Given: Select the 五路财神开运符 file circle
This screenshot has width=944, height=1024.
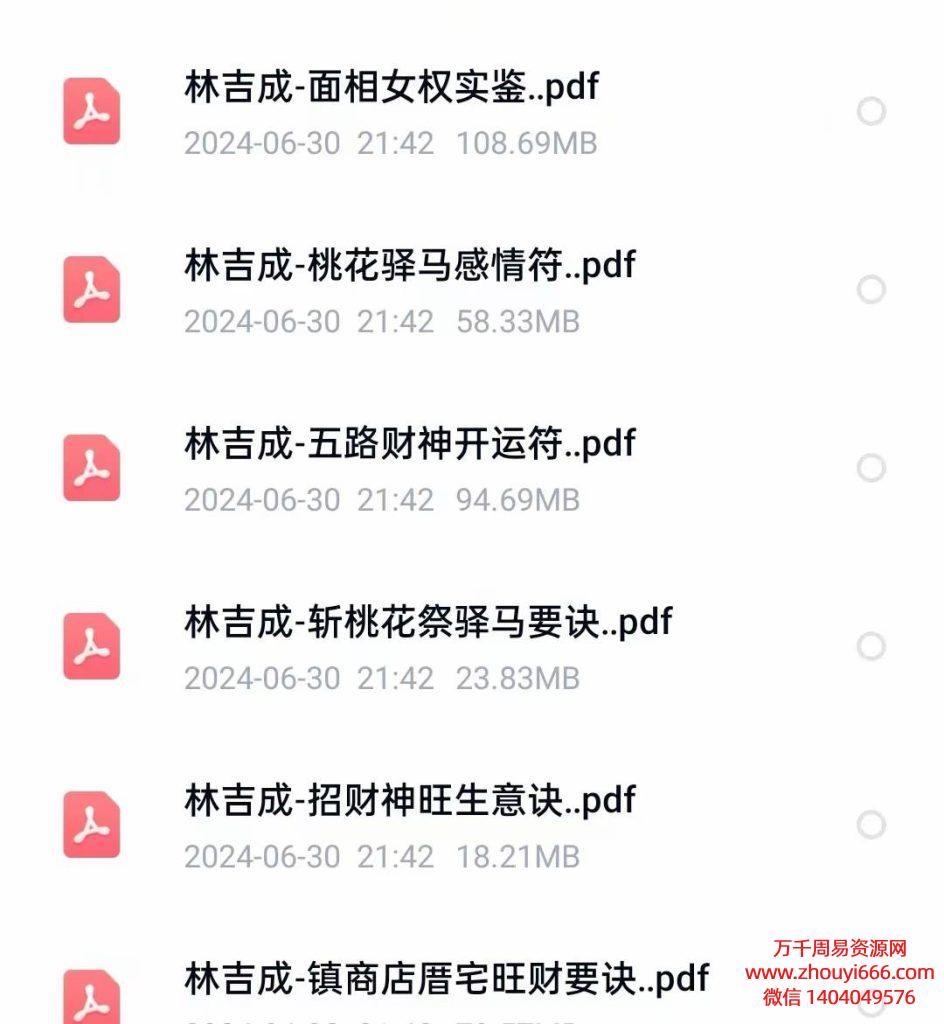Looking at the screenshot, I should tap(871, 468).
